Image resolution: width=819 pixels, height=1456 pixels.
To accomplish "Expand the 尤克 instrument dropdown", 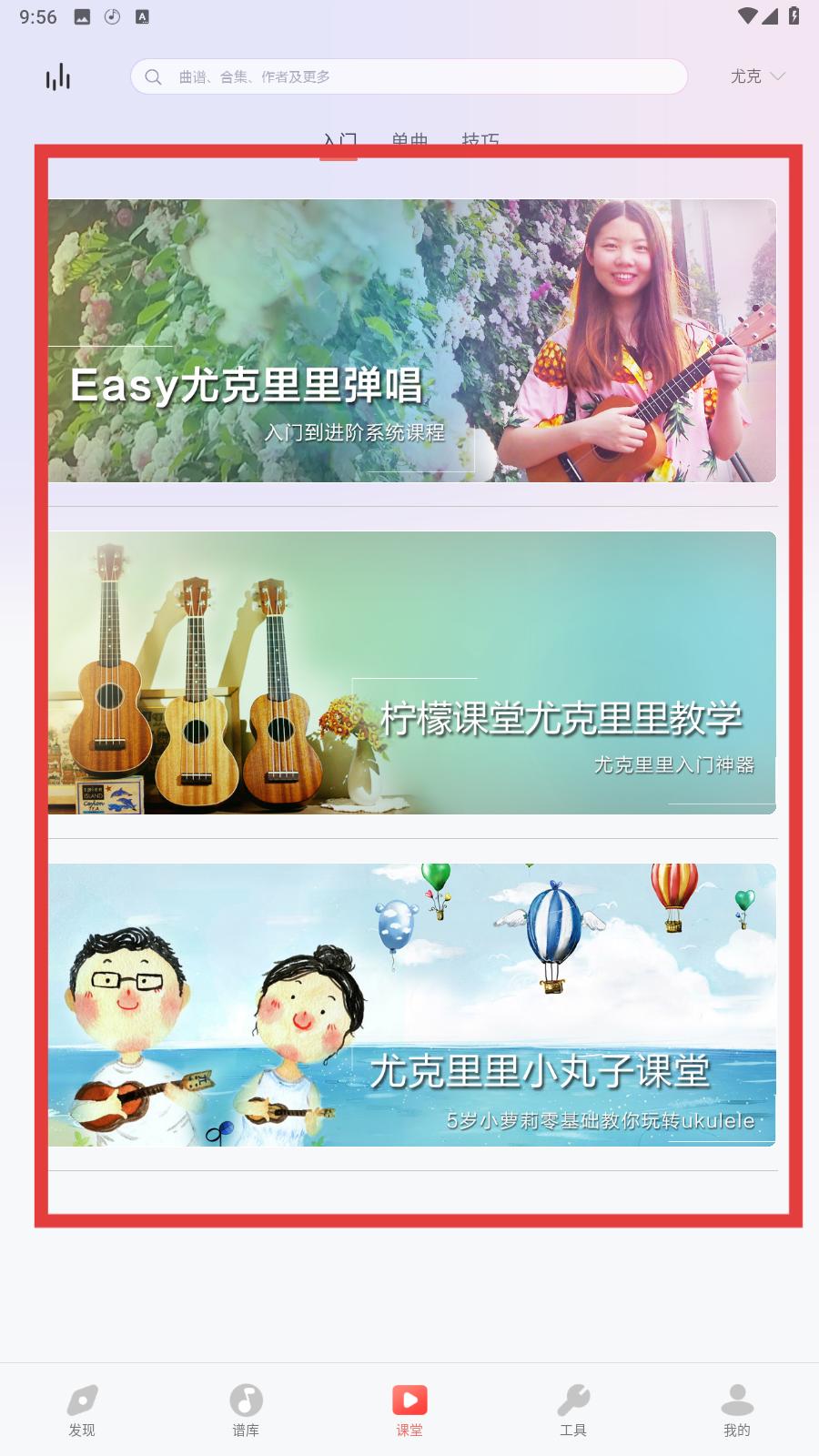I will (757, 76).
